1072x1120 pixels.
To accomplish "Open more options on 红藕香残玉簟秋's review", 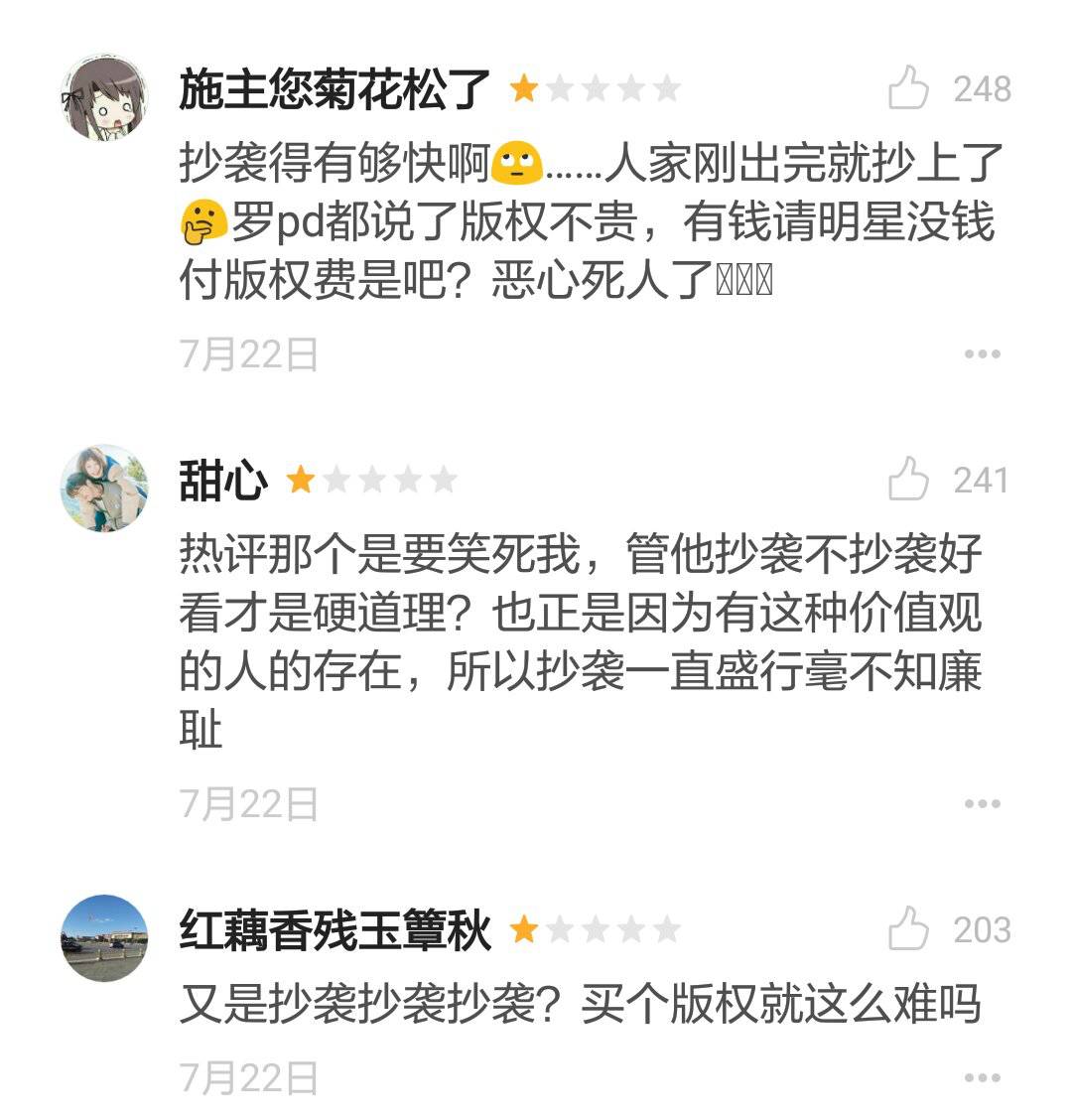I will [982, 1078].
